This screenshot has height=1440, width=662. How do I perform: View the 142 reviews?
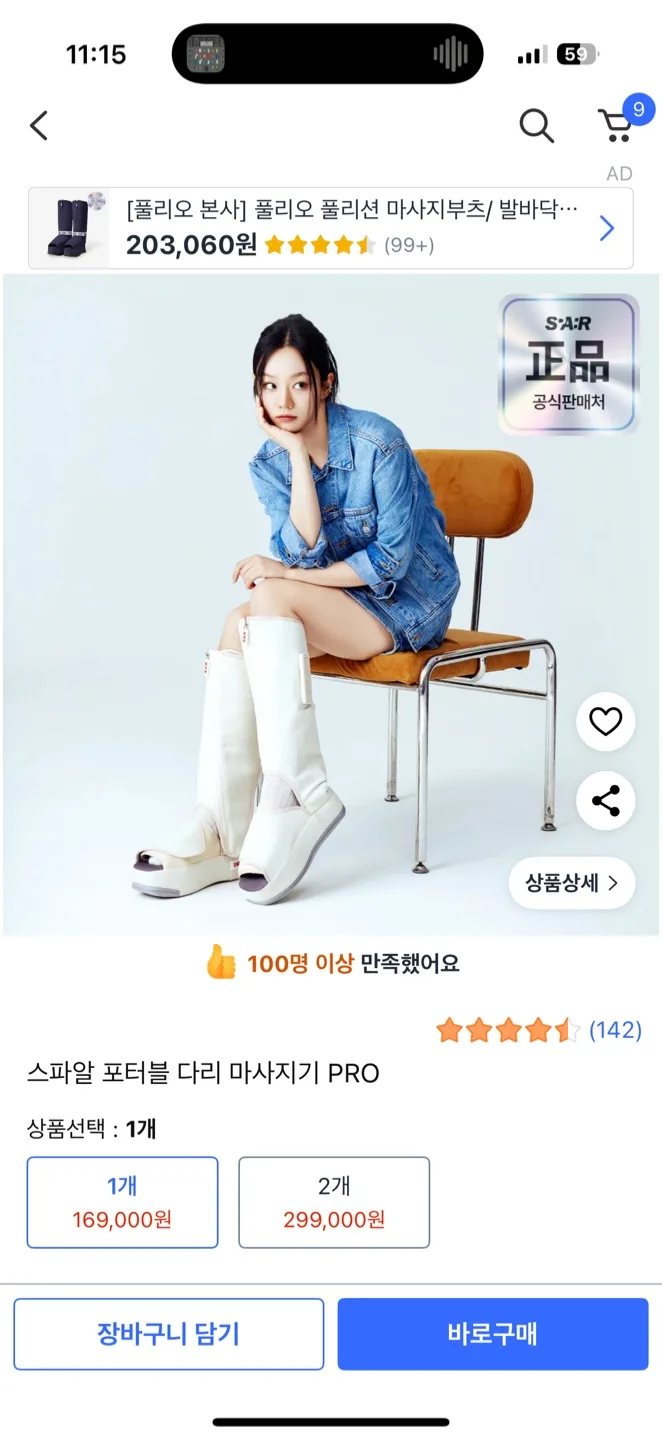pyautogui.click(x=614, y=1030)
